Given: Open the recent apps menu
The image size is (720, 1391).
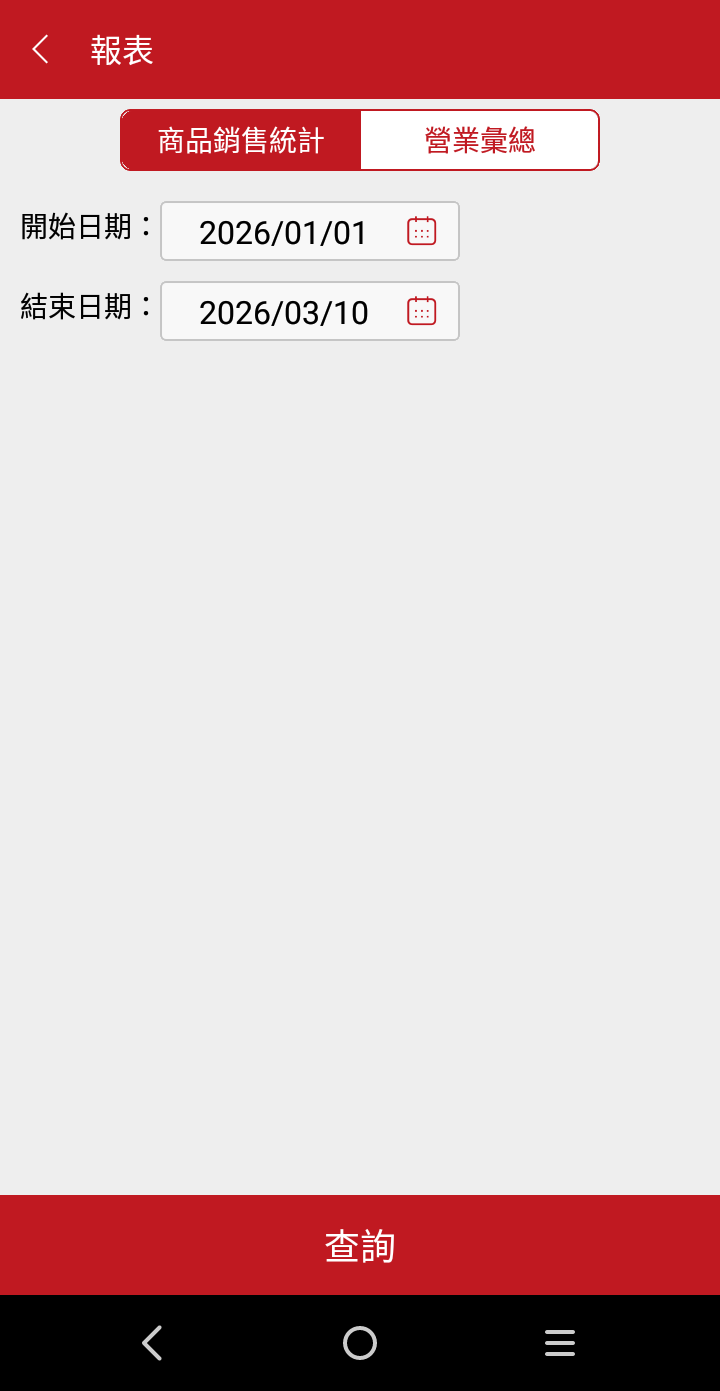Looking at the screenshot, I should (x=560, y=1343).
